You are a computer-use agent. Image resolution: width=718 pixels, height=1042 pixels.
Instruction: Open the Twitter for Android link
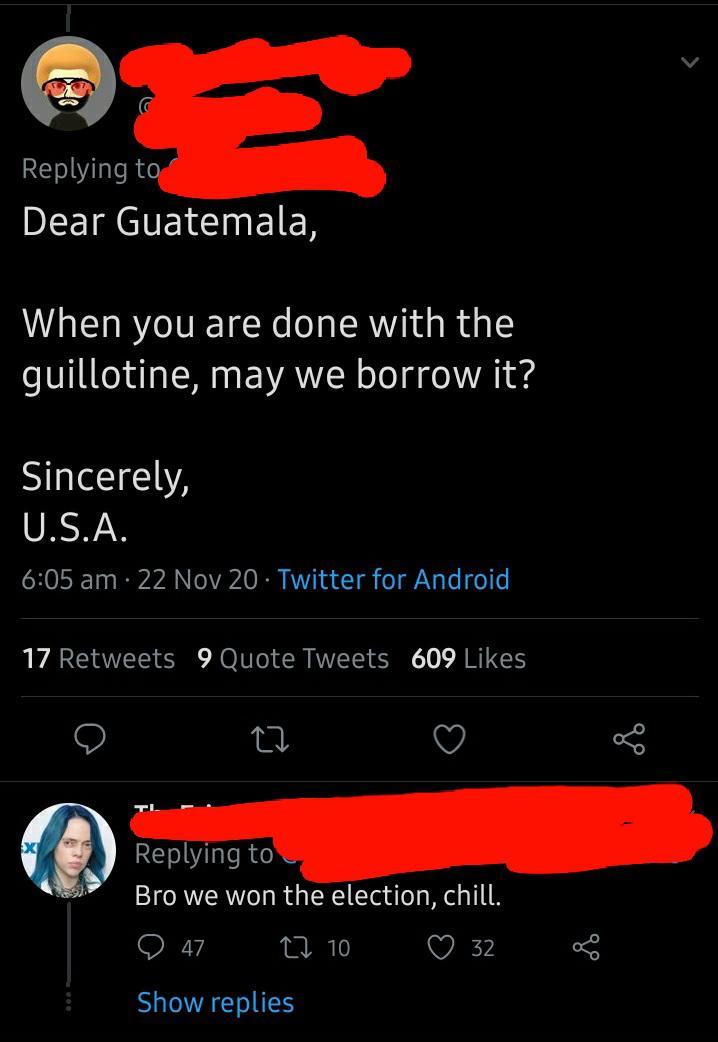click(x=393, y=579)
